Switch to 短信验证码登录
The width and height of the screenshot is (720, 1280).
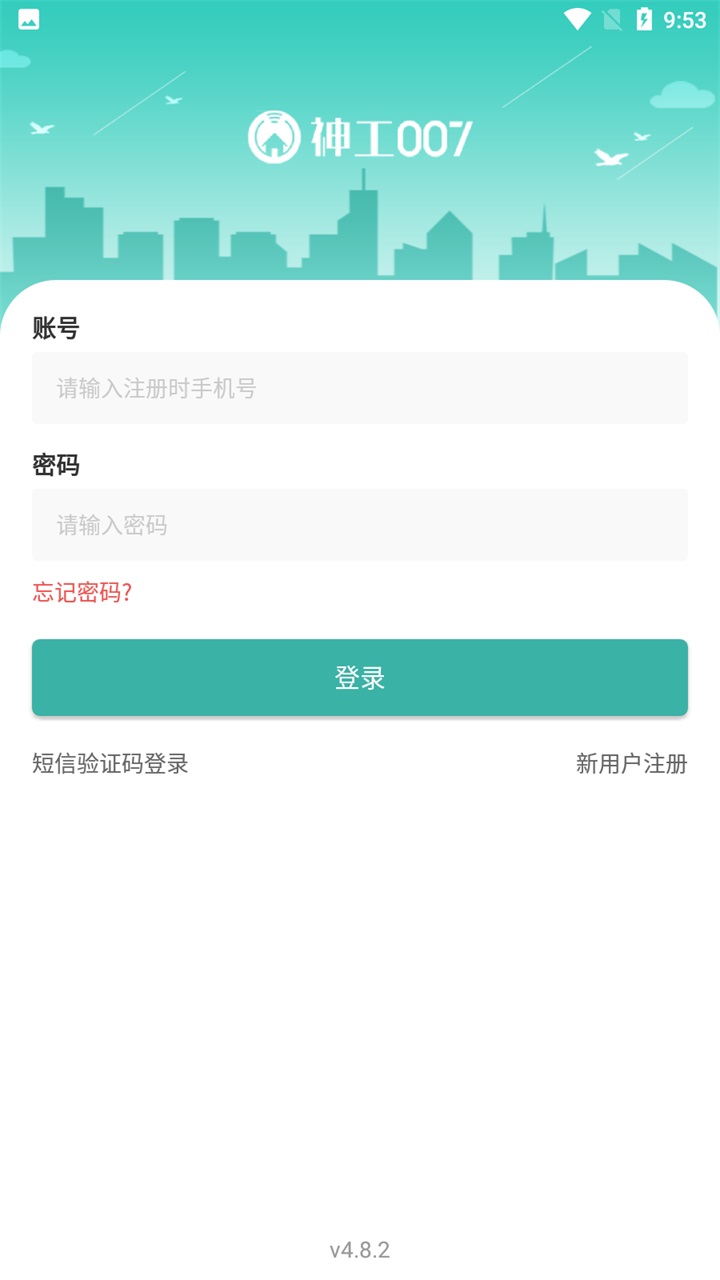pos(110,764)
